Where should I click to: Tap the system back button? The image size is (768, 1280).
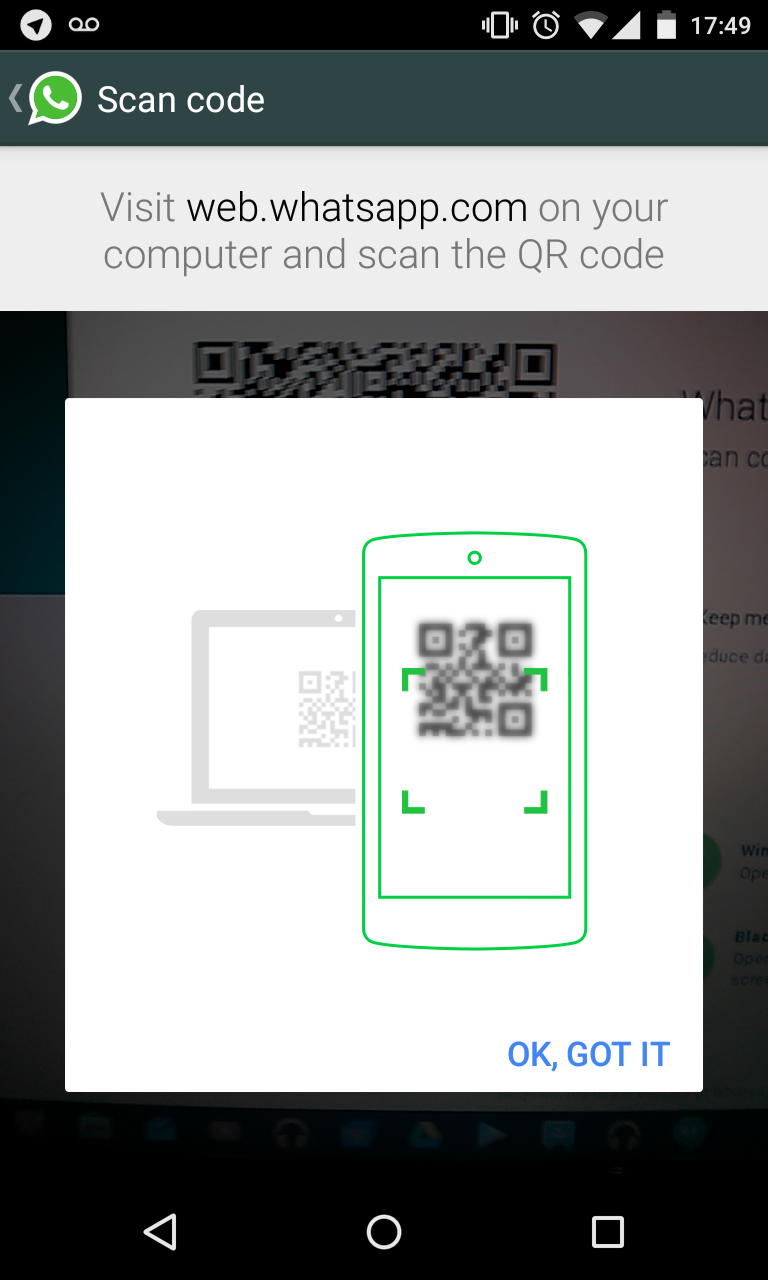pyautogui.click(x=160, y=1231)
